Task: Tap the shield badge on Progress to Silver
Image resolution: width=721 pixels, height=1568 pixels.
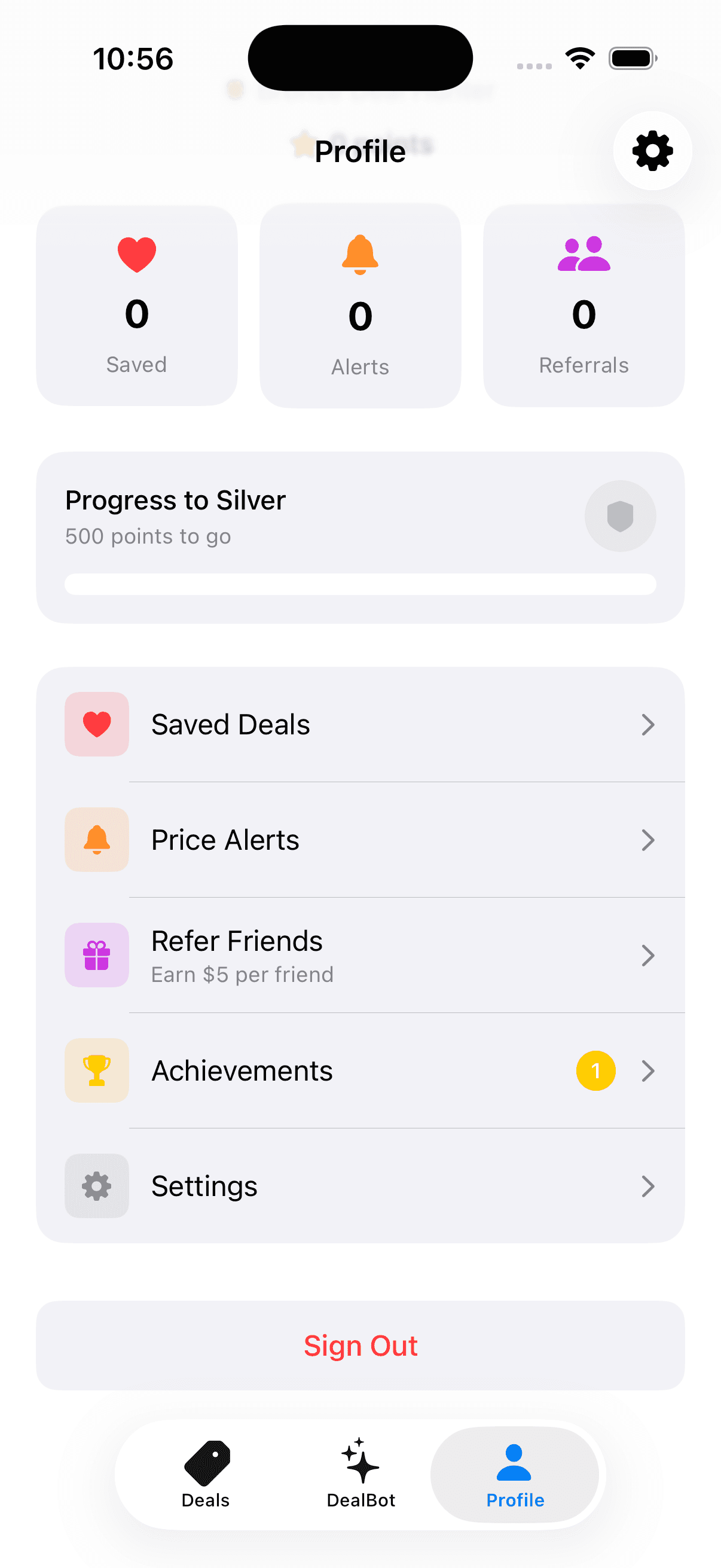Action: pyautogui.click(x=620, y=515)
